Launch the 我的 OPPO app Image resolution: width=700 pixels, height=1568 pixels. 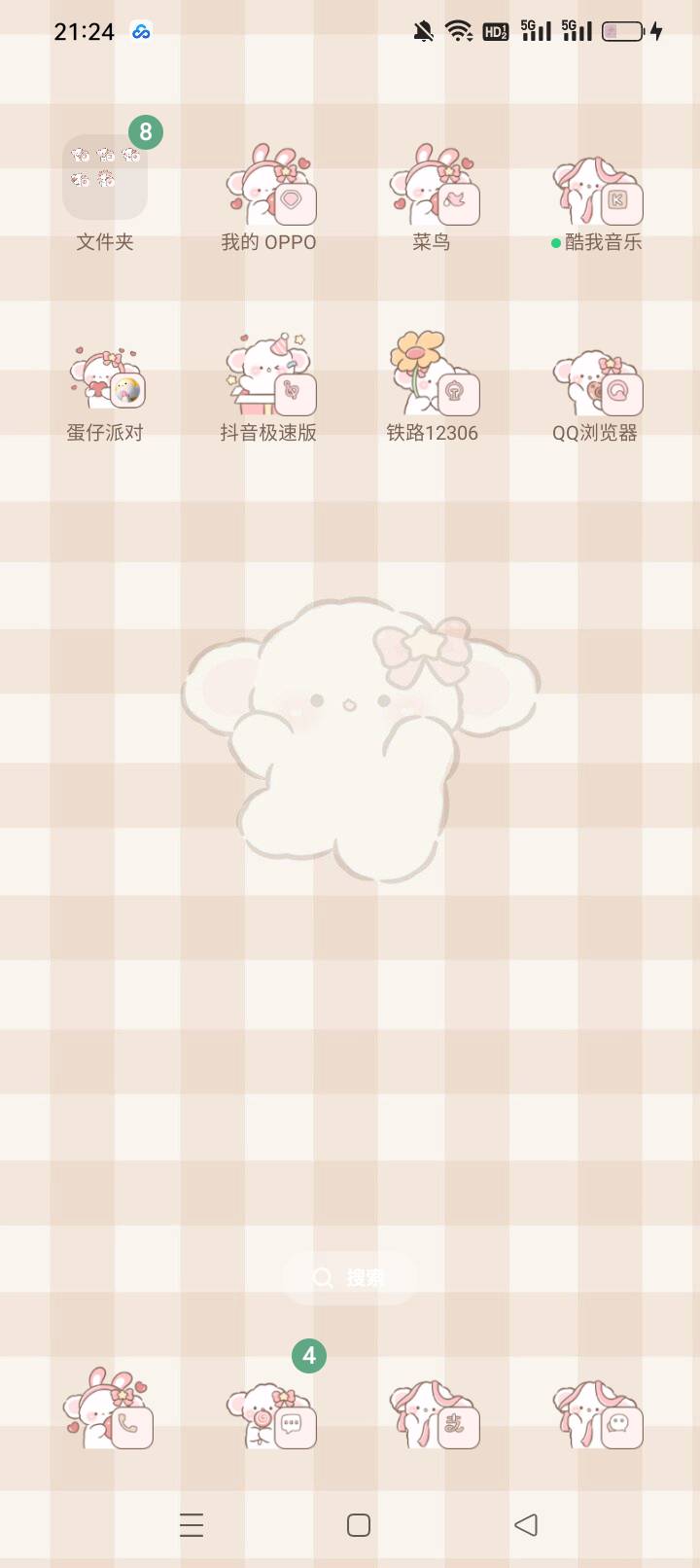(x=269, y=186)
